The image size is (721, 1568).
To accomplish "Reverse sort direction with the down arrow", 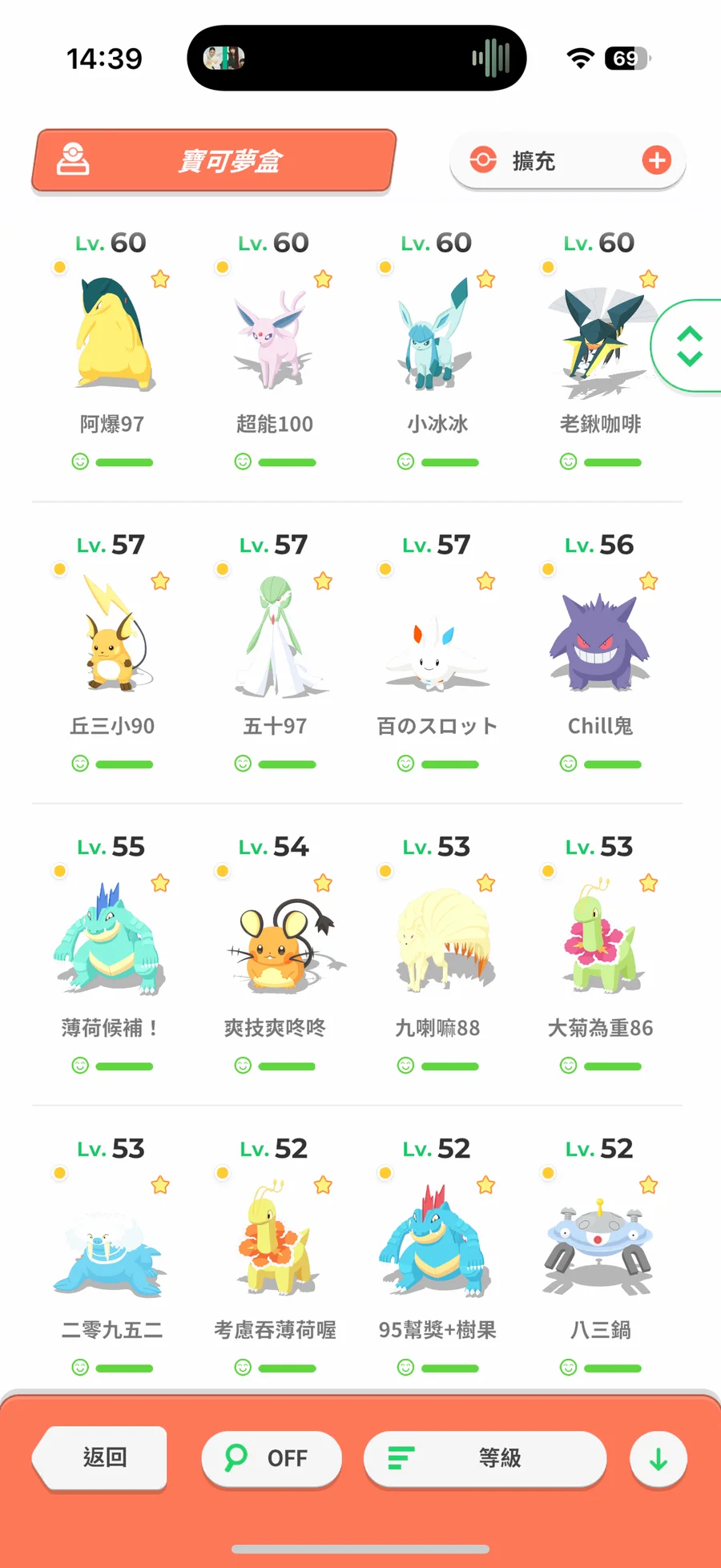I will pyautogui.click(x=659, y=1459).
